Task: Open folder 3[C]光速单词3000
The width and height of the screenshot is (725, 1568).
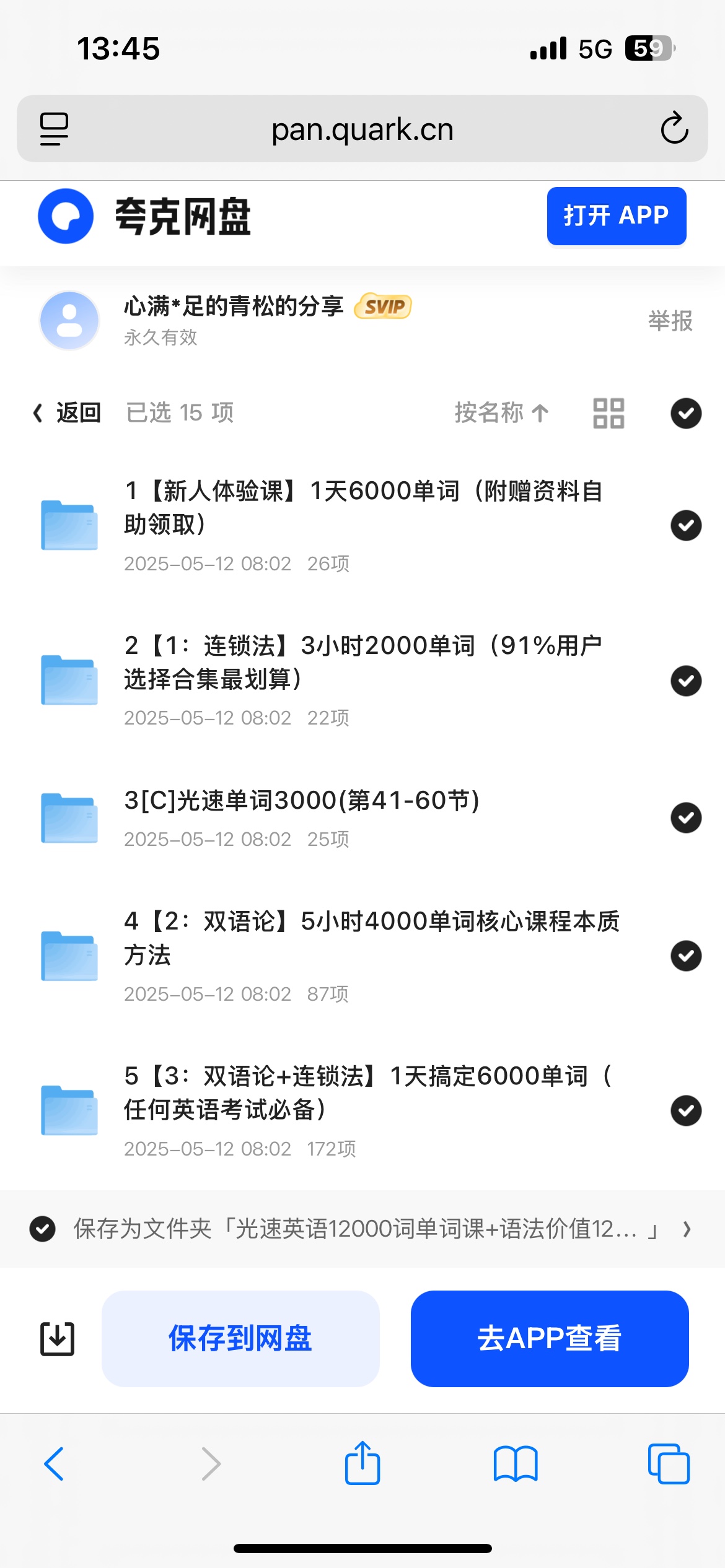Action: click(x=301, y=801)
